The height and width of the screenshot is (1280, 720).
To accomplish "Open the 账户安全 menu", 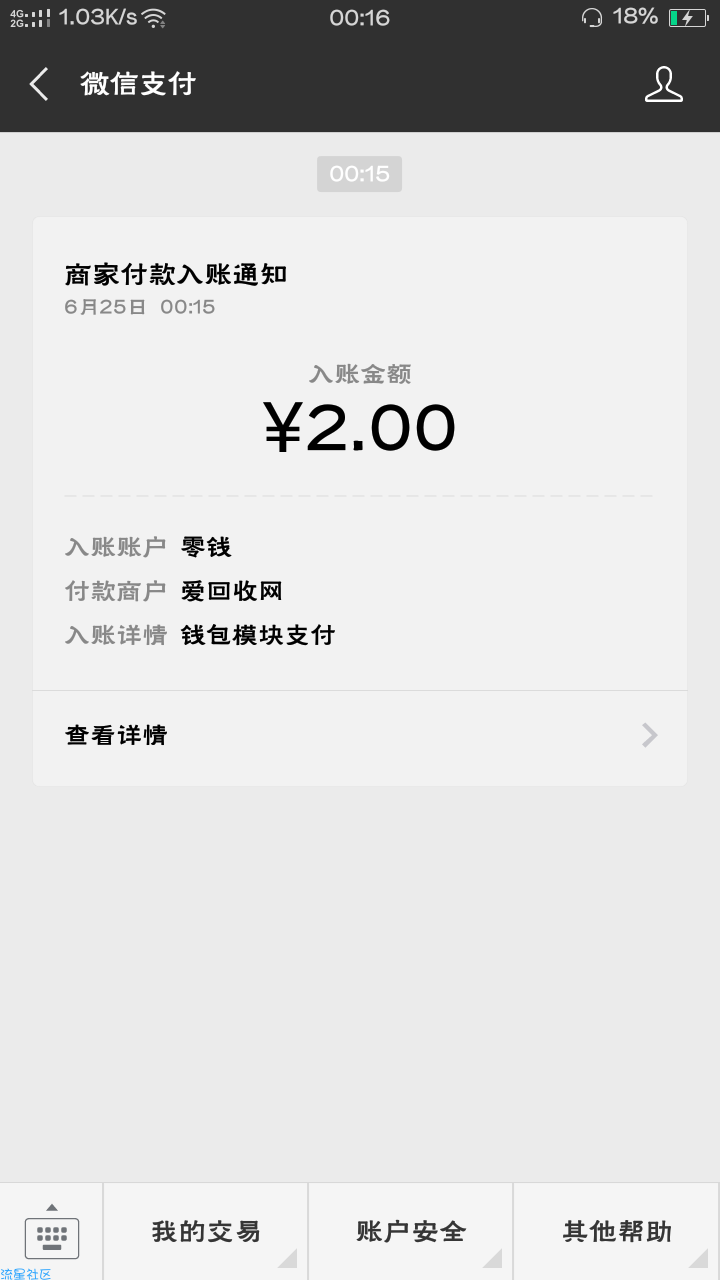I will 411,1232.
